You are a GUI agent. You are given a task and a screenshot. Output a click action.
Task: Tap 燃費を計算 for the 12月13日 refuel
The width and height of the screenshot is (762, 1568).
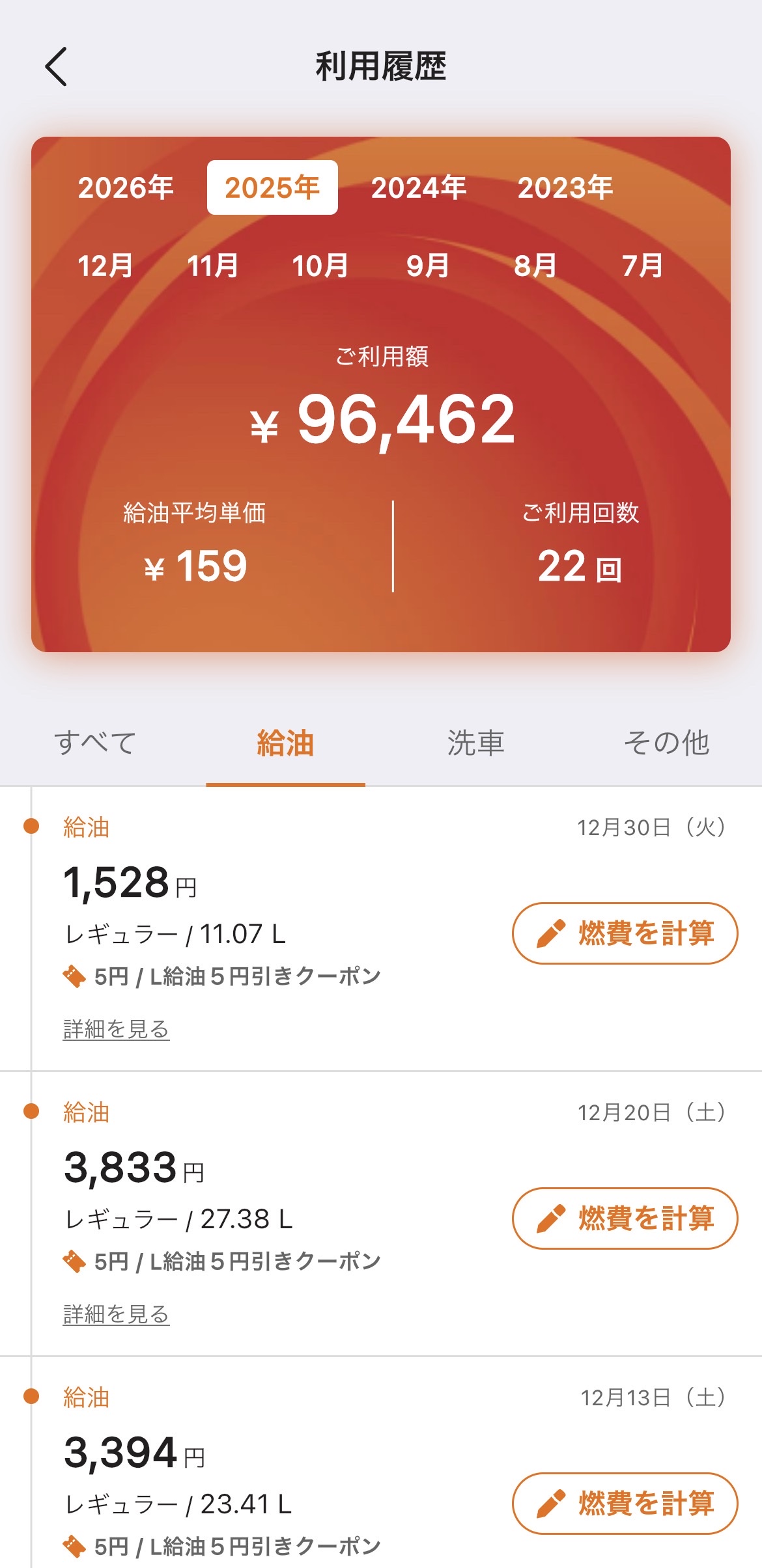click(x=625, y=1503)
